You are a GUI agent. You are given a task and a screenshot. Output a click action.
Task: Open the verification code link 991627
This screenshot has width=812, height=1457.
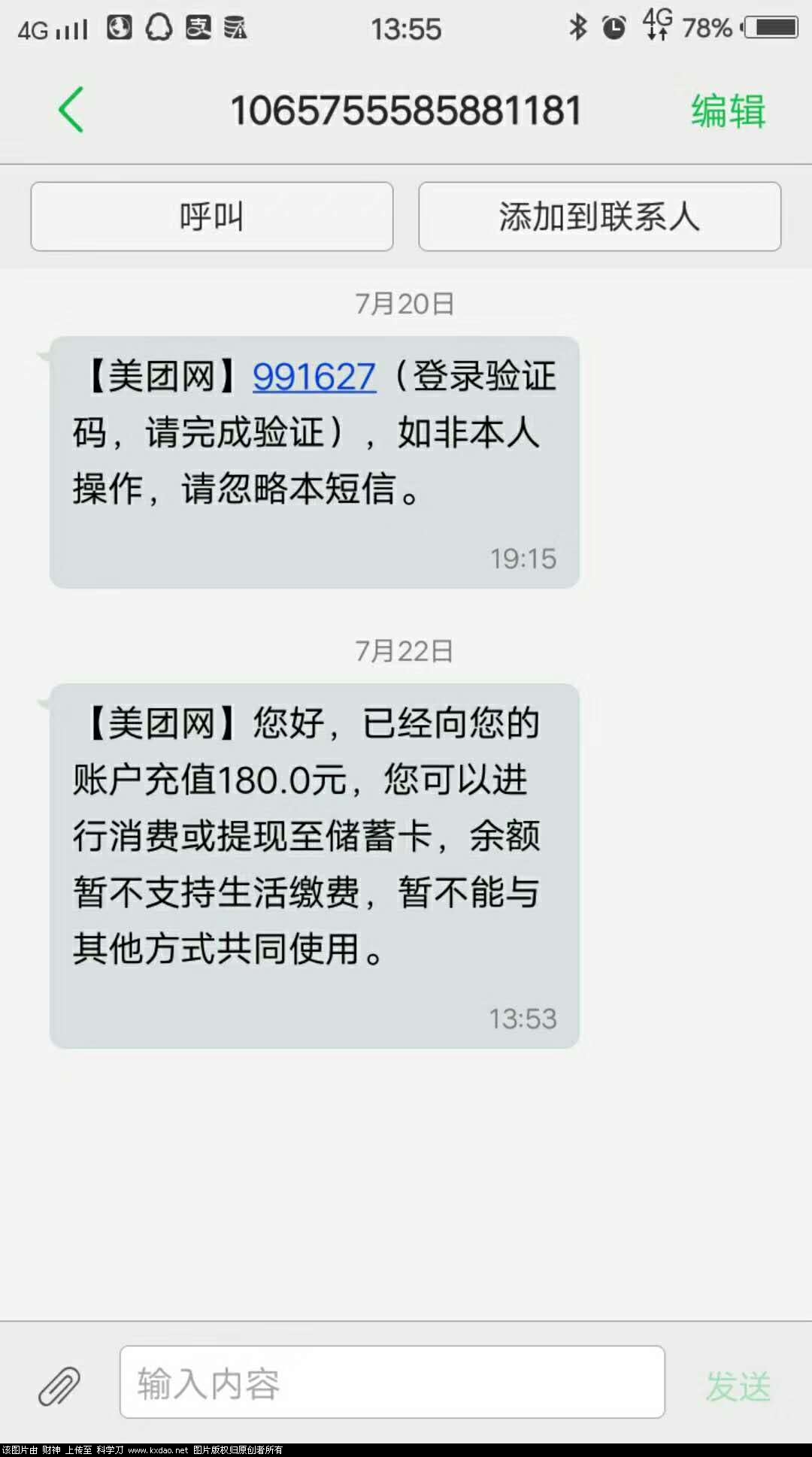pyautogui.click(x=314, y=377)
